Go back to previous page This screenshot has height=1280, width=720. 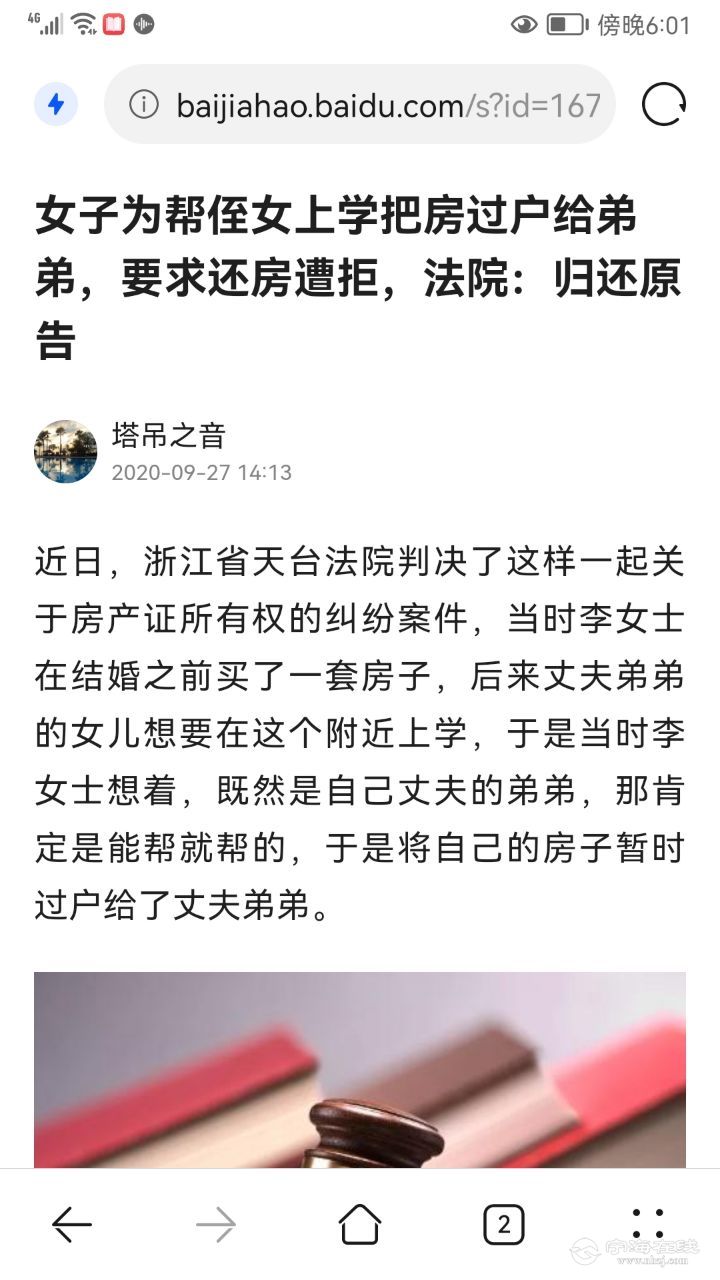(x=72, y=1223)
